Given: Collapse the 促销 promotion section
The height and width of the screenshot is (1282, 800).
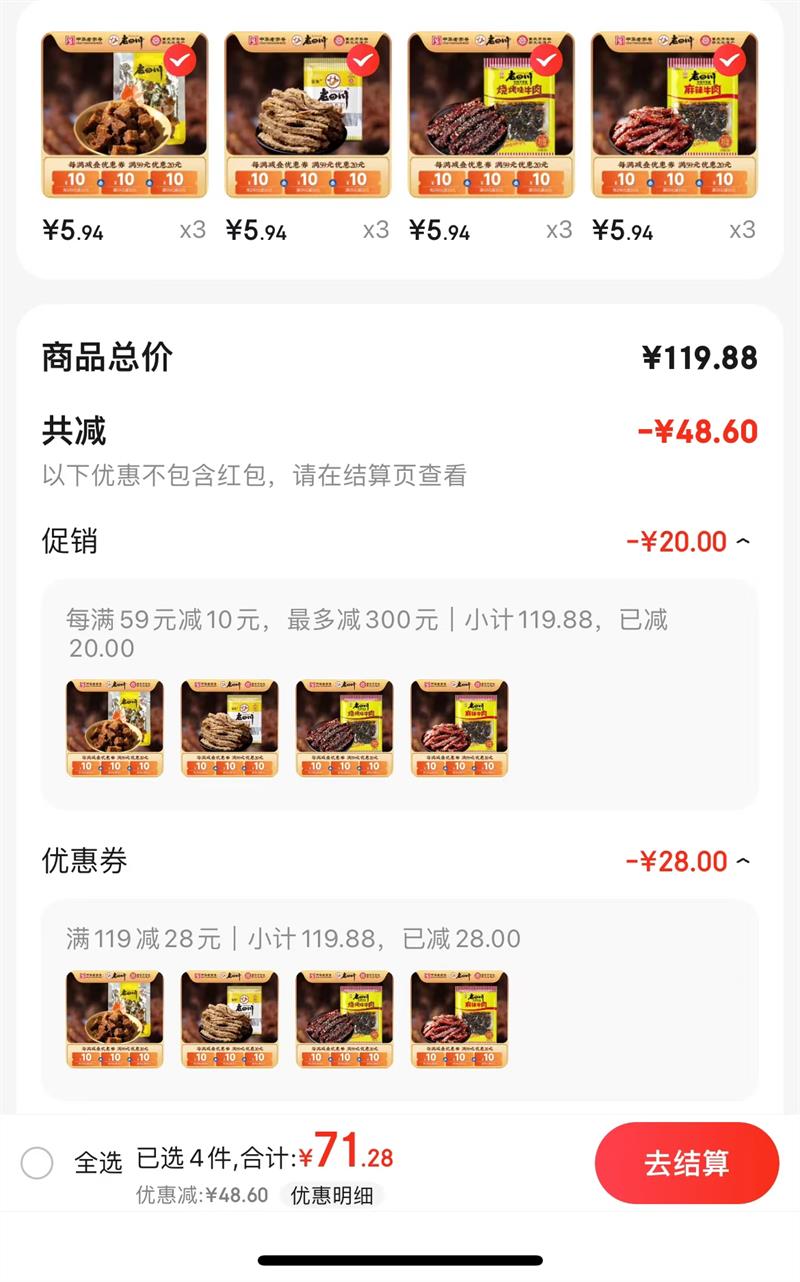Looking at the screenshot, I should click(x=742, y=542).
